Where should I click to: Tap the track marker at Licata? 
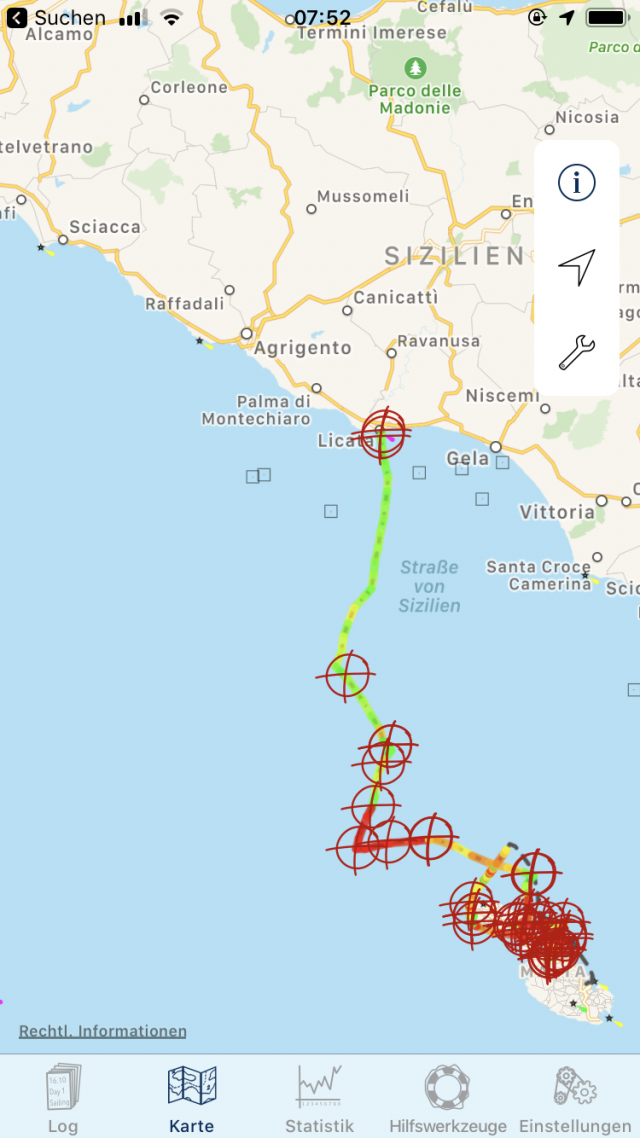click(382, 434)
